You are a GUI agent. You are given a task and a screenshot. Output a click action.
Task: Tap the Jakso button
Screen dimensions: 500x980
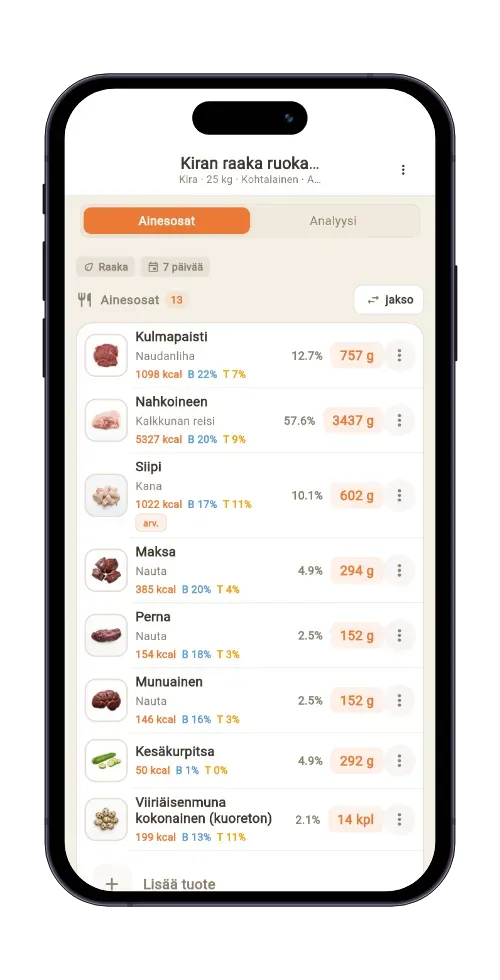389,300
